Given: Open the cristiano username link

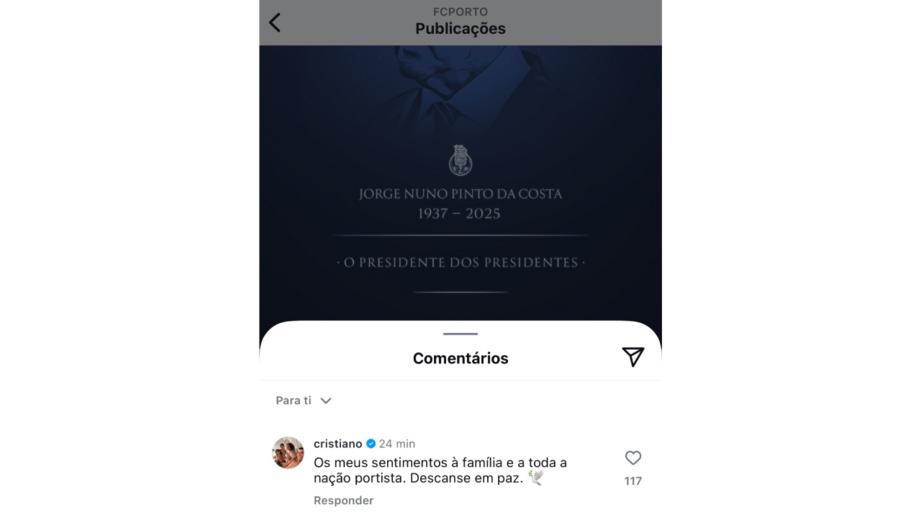Looking at the screenshot, I should (338, 444).
